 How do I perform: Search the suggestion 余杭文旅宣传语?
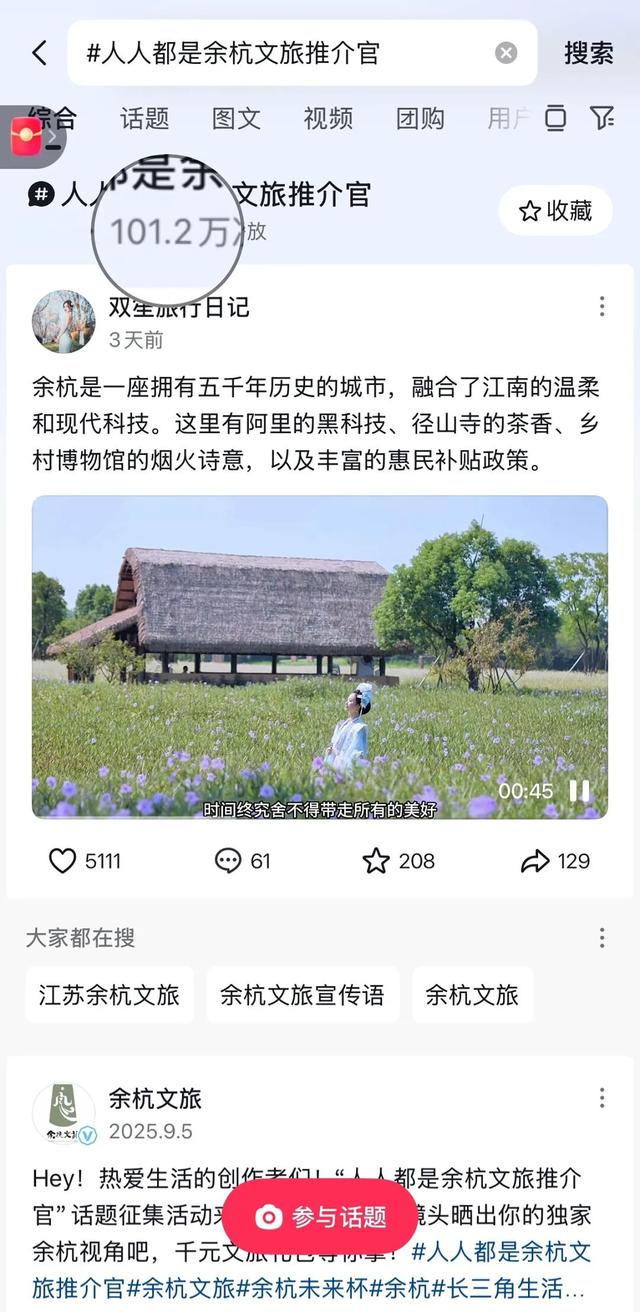(302, 995)
